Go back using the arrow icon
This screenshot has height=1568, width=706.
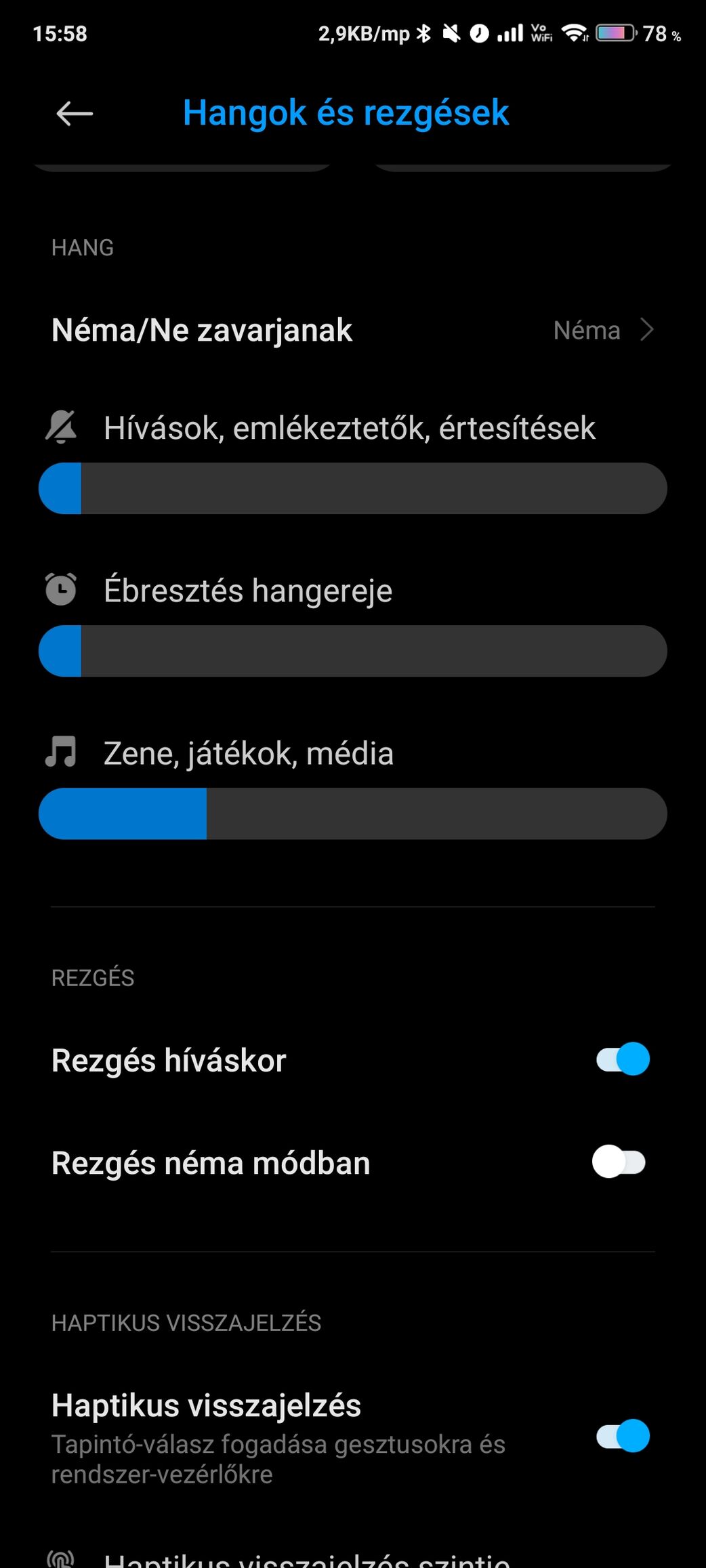coord(75,113)
